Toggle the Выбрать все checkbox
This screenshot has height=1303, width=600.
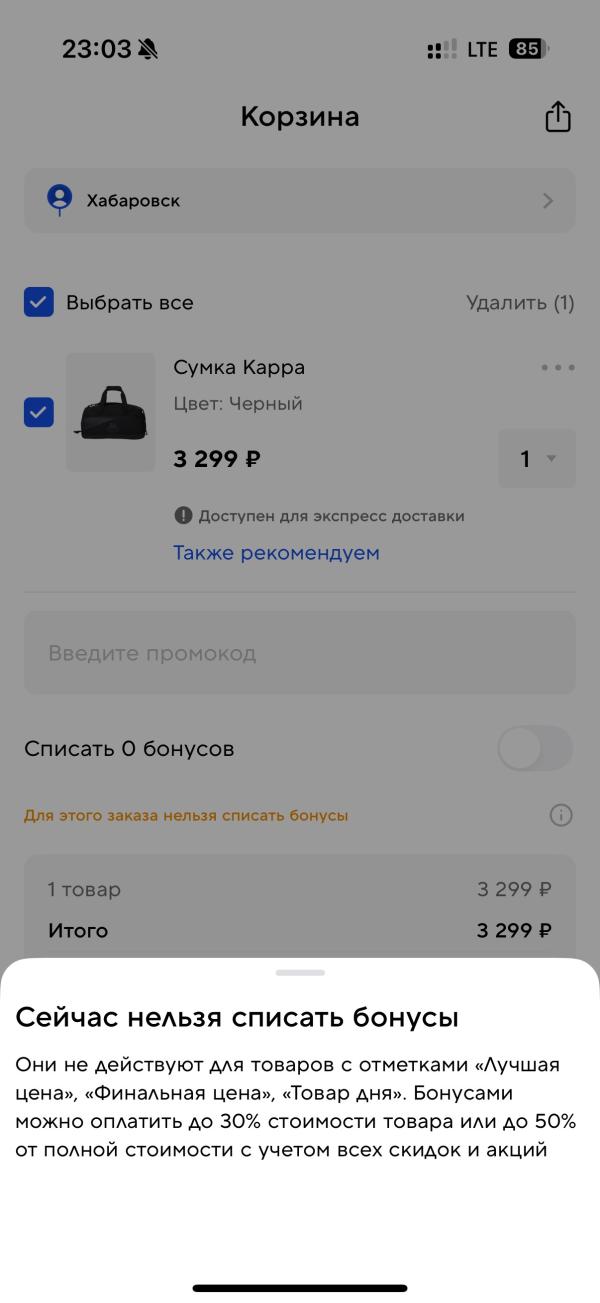[39, 302]
